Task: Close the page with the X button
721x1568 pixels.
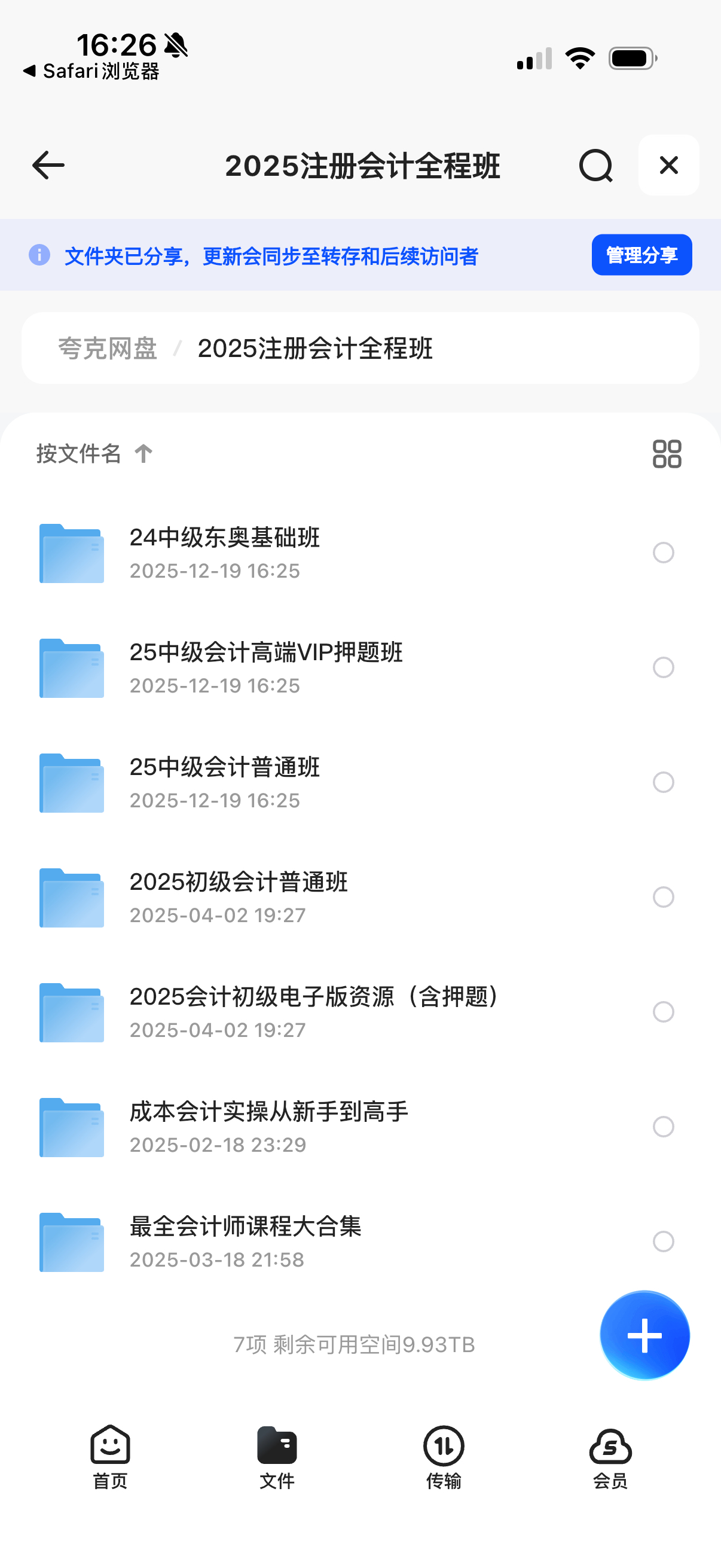Action: [x=668, y=166]
